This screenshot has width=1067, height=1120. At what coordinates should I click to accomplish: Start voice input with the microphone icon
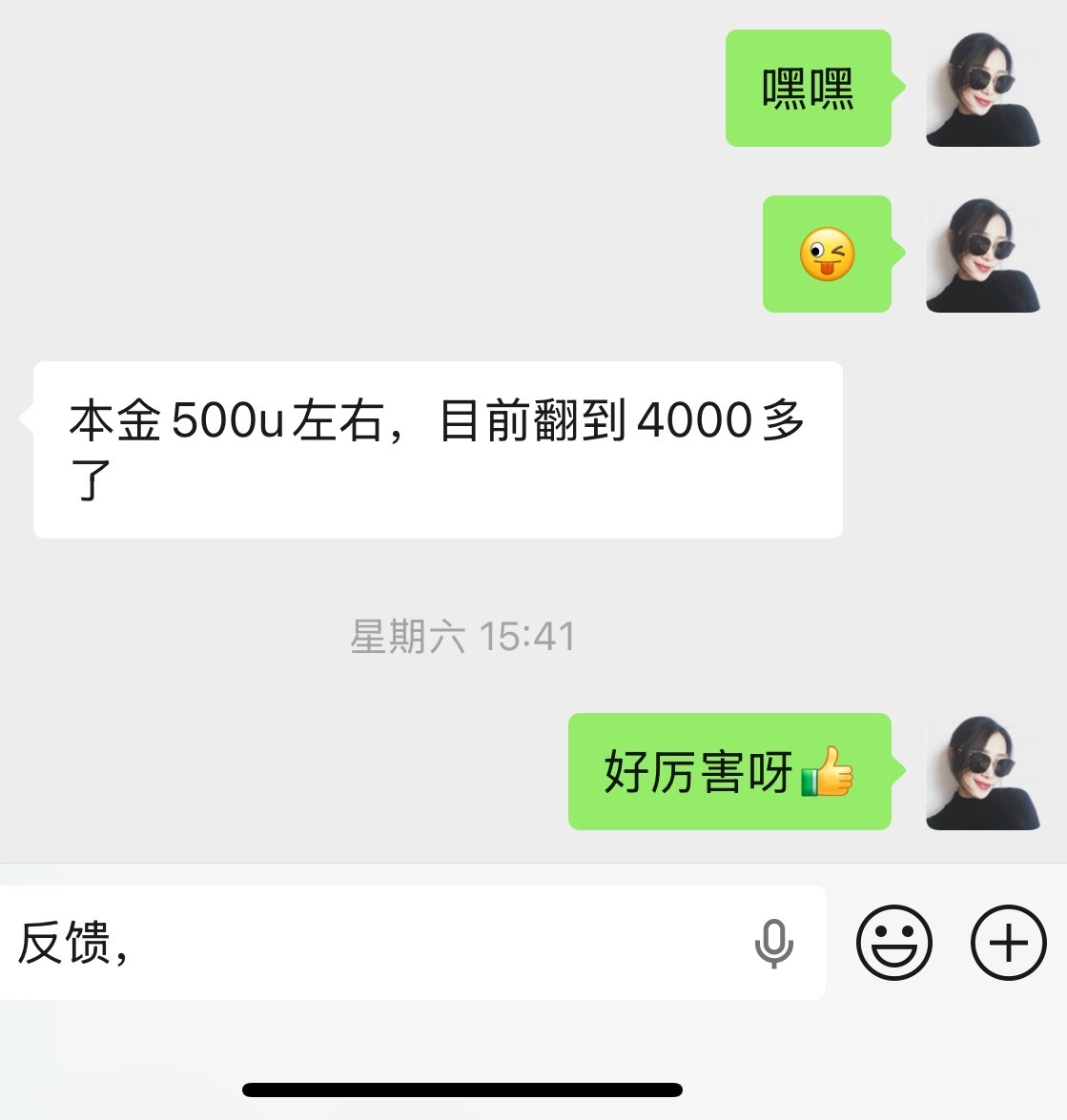773,944
